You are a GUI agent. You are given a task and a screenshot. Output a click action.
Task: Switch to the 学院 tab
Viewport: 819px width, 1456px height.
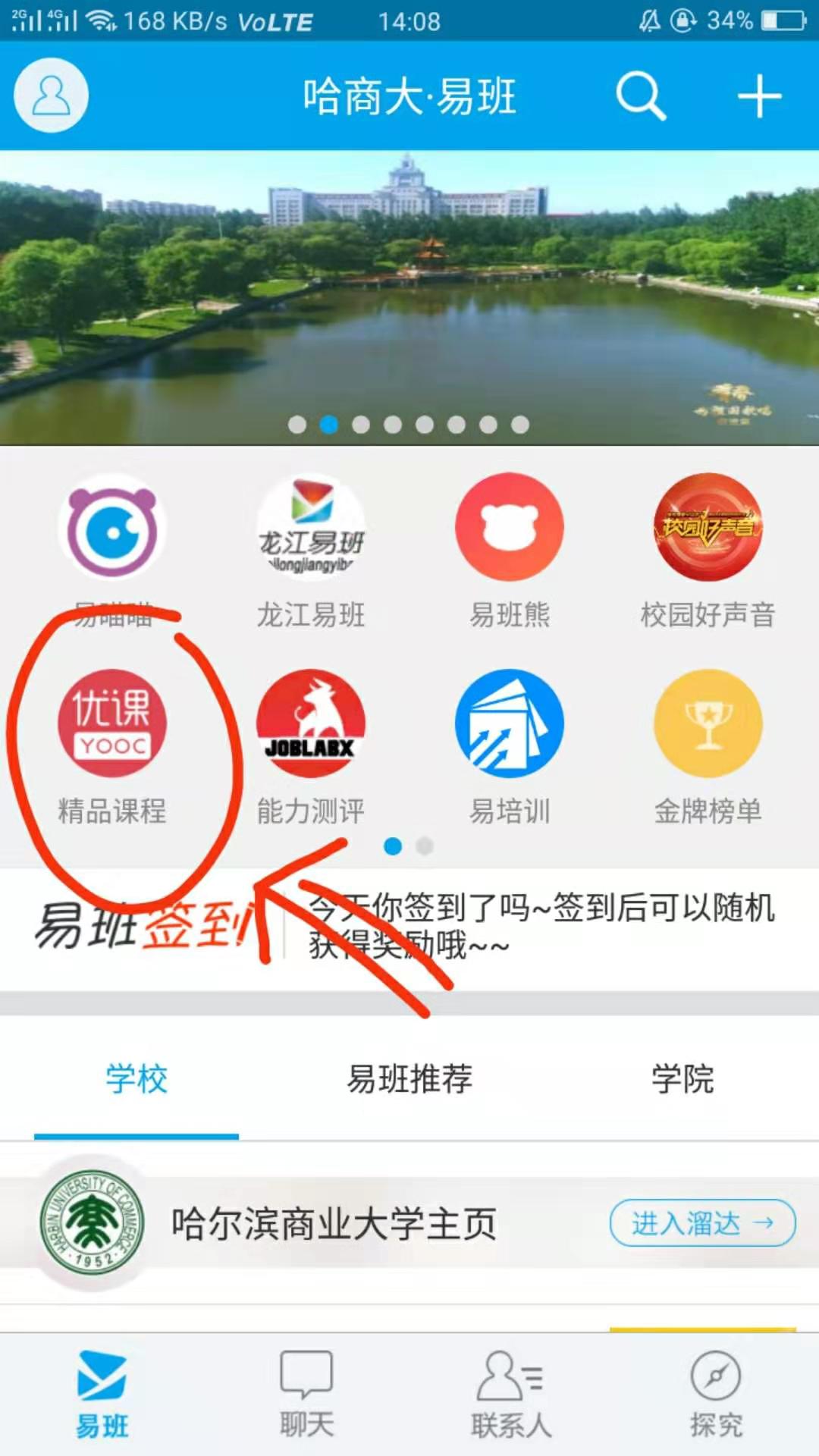(682, 1079)
